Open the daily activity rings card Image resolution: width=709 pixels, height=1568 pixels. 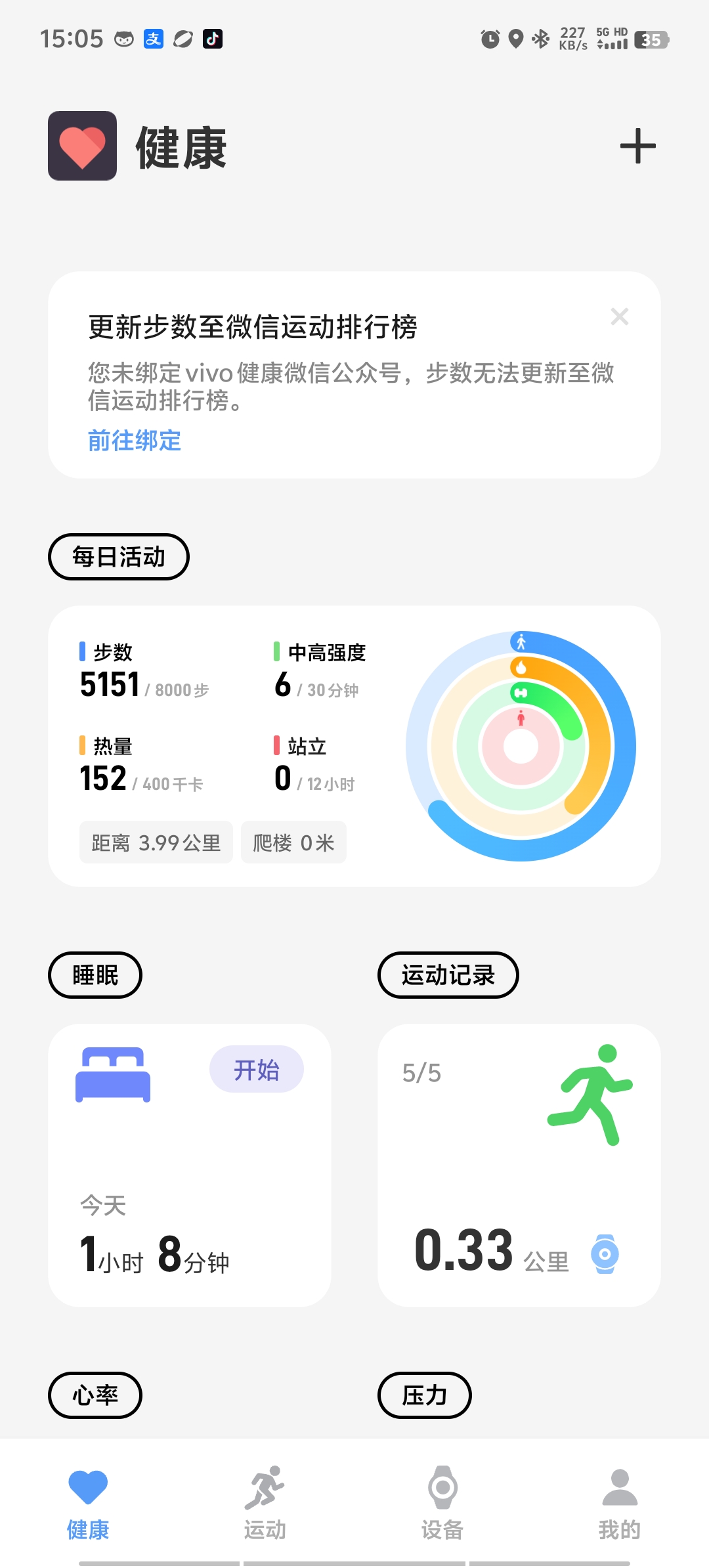(354, 746)
